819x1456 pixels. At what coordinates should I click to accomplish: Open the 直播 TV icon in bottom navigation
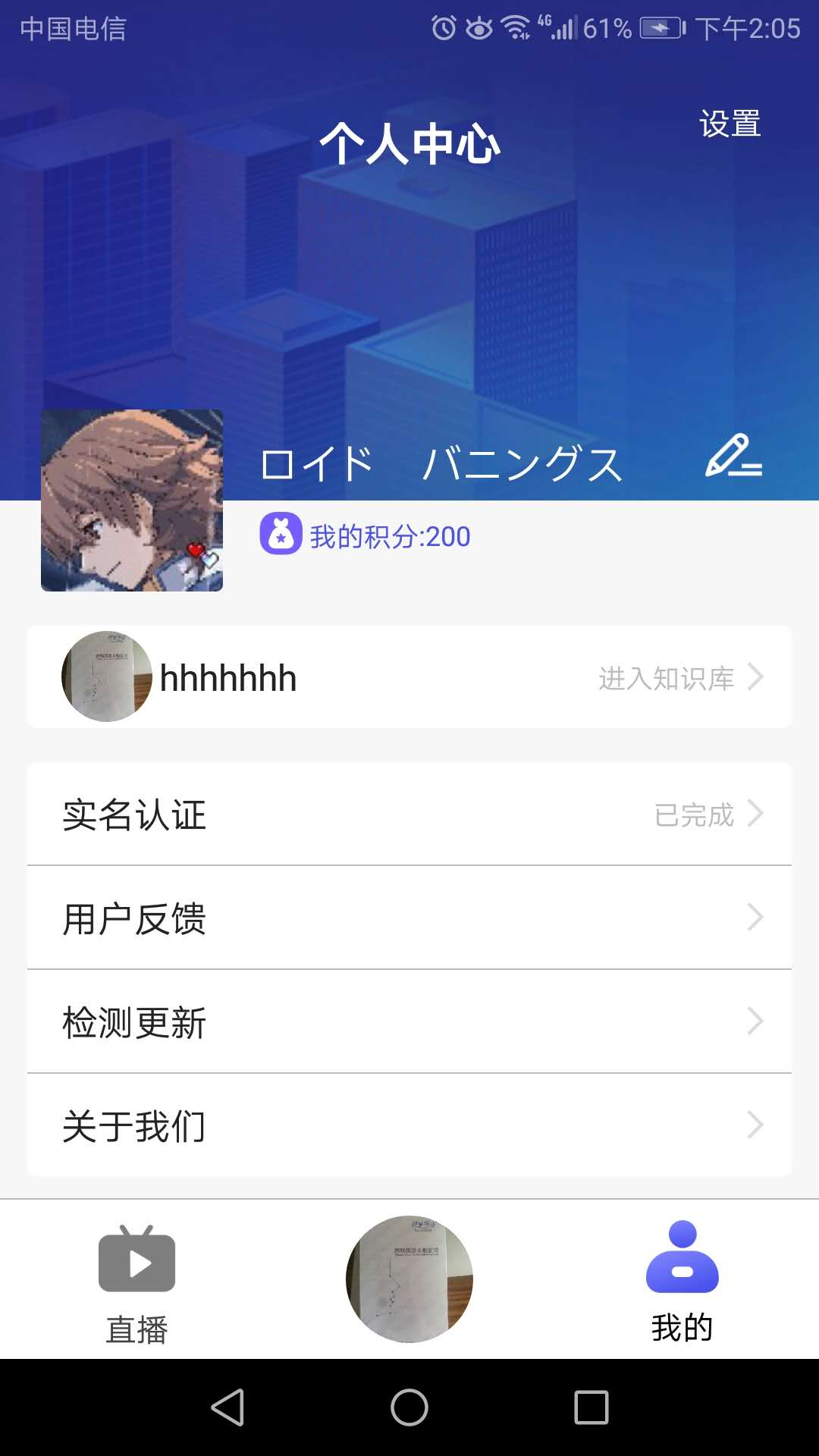(x=138, y=1261)
